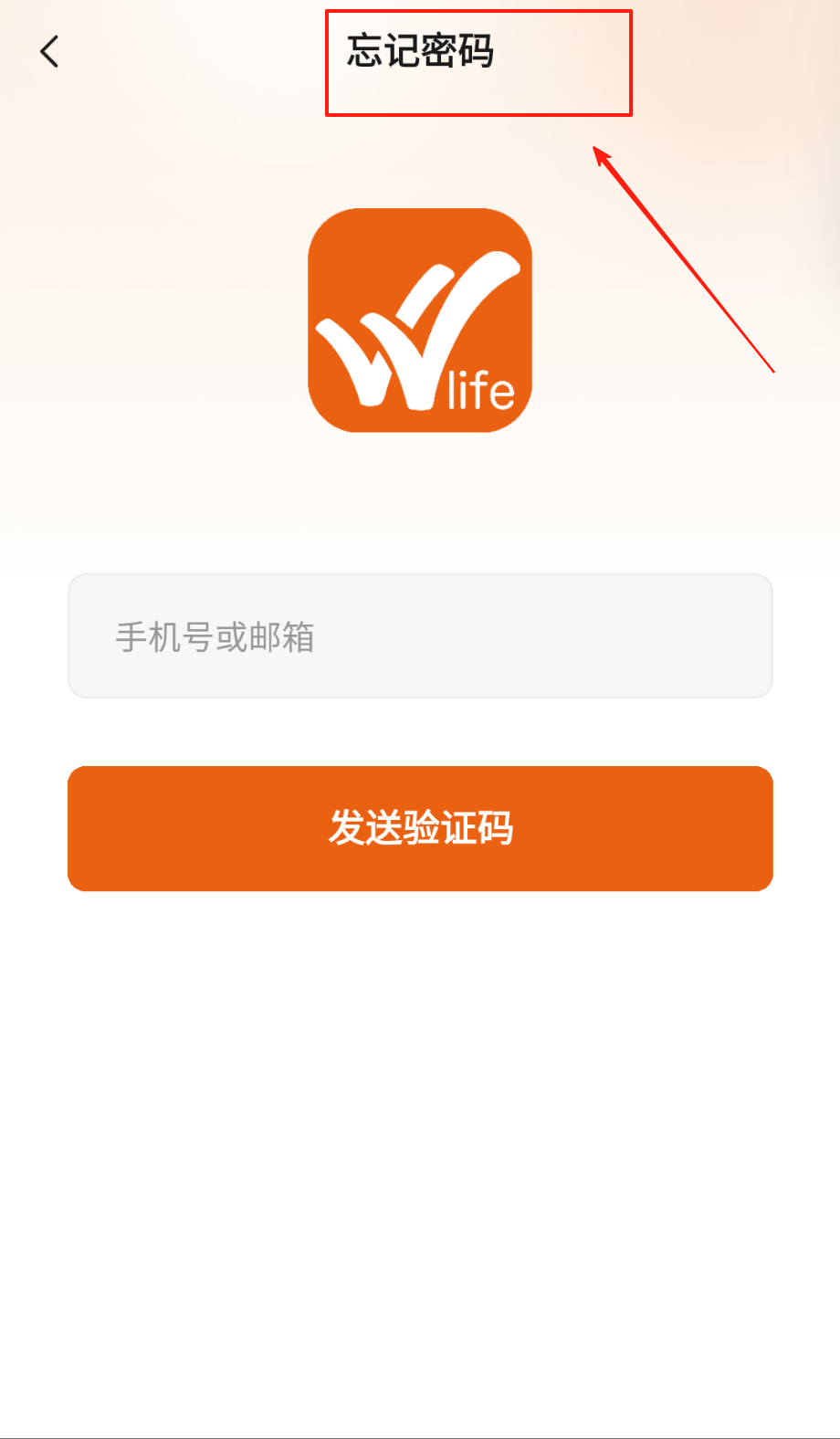Go back using the top-left arrow

pyautogui.click(x=50, y=52)
